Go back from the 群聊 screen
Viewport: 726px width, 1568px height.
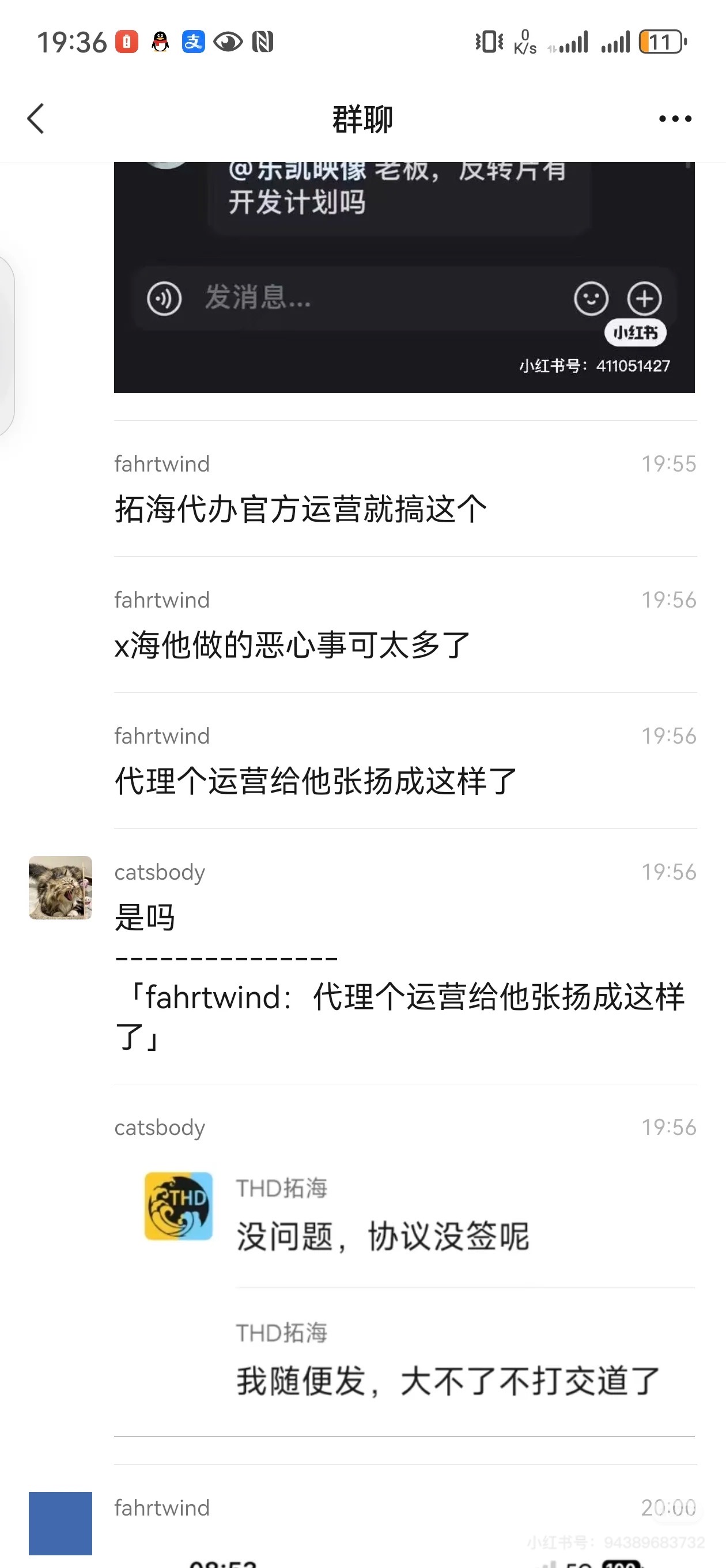pos(36,118)
